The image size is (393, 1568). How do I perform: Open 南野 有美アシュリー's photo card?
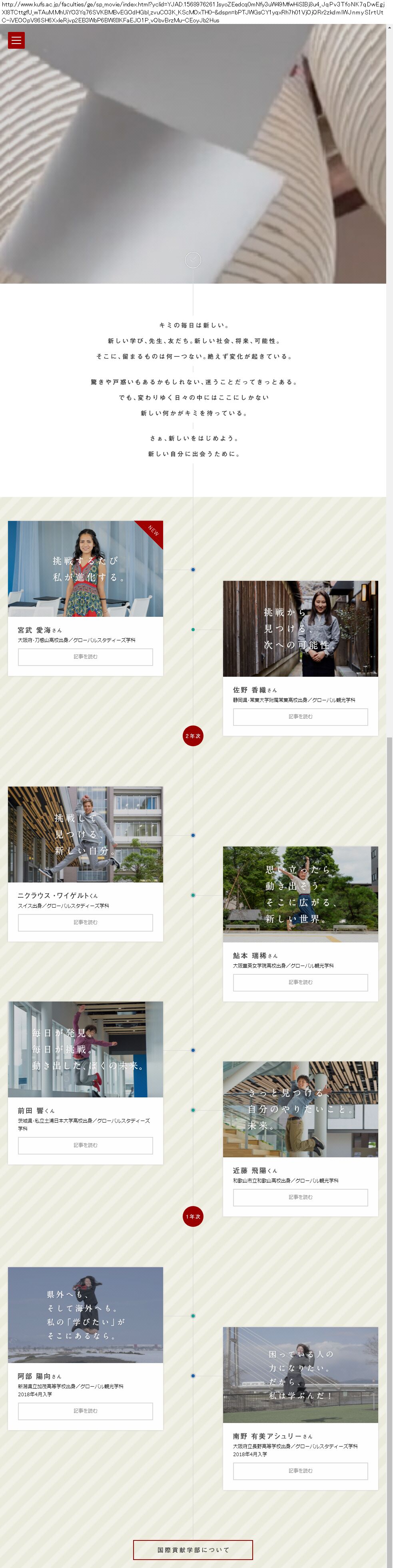[x=300, y=1374]
